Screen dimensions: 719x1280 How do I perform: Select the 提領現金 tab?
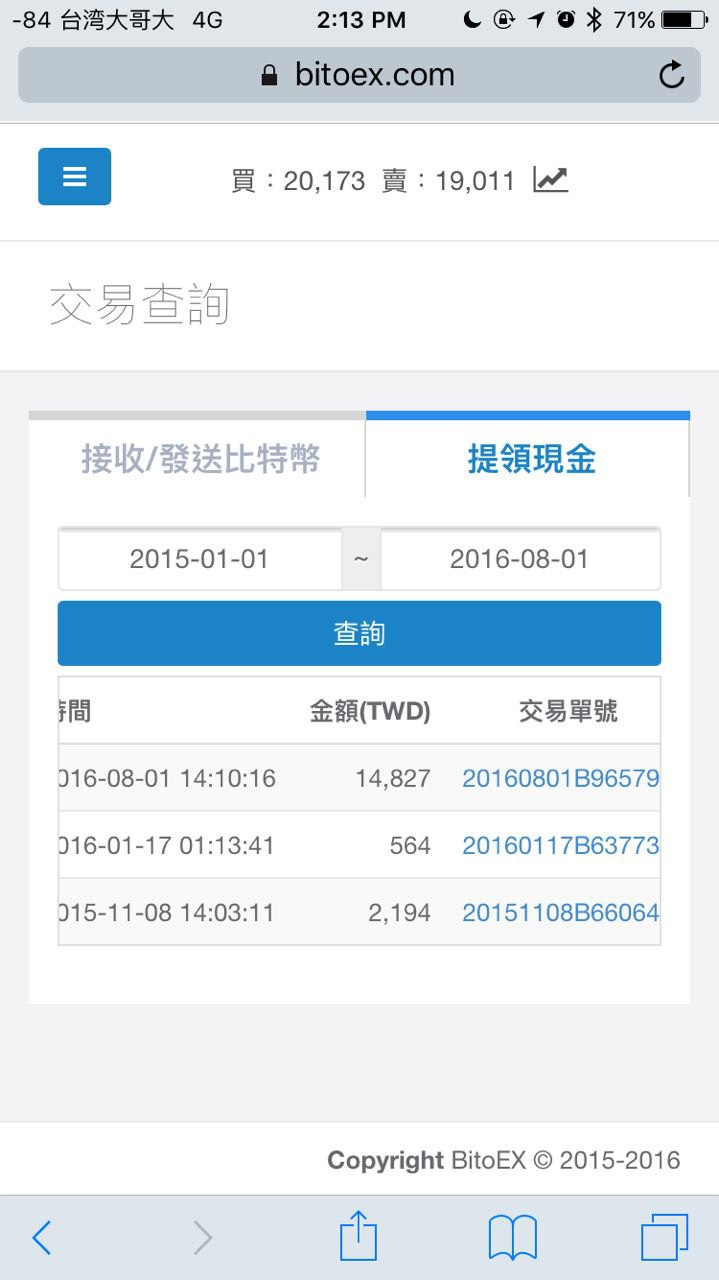[531, 460]
